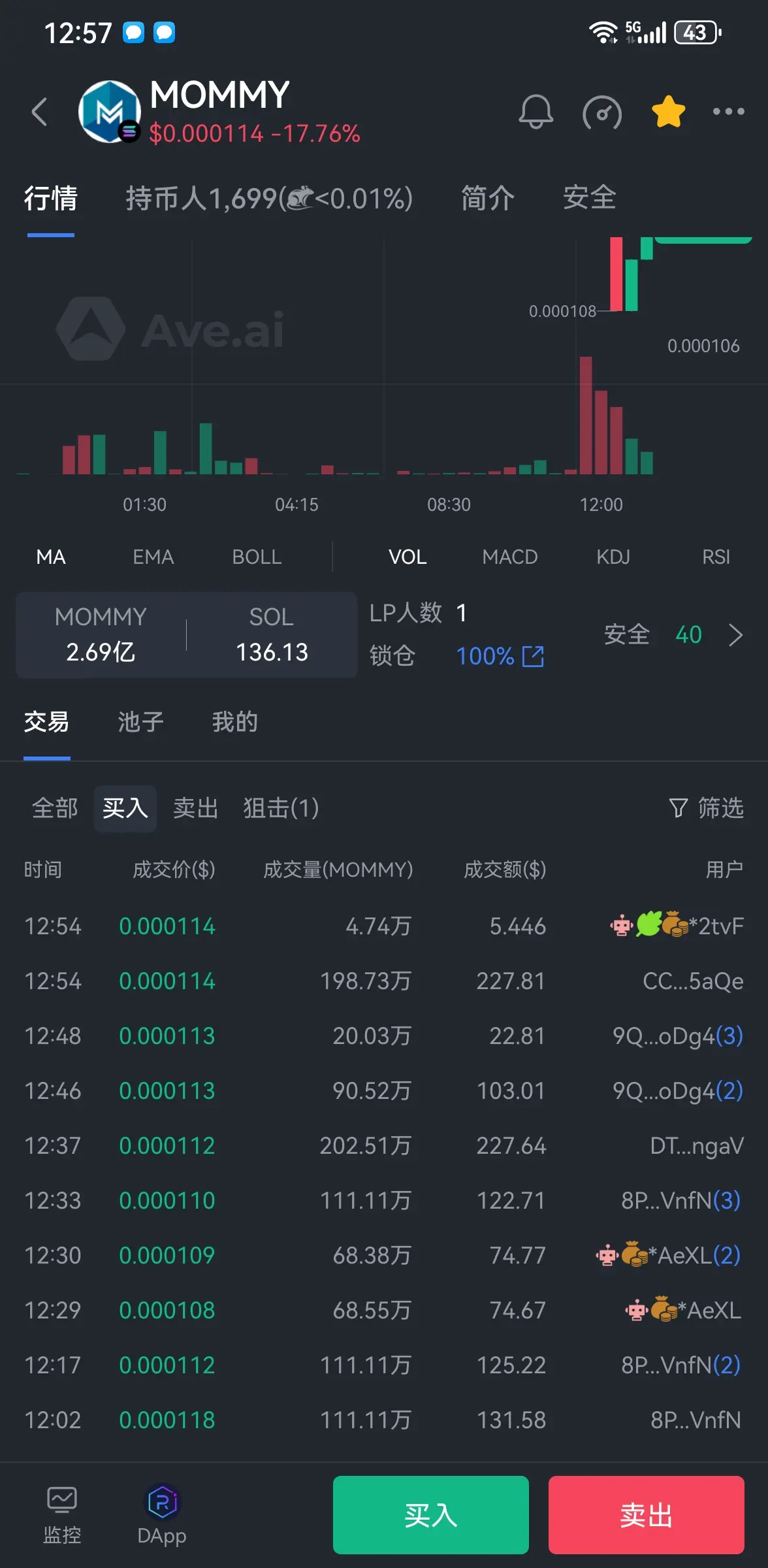The height and width of the screenshot is (1568, 768).
Task: Tap the green 买入 button
Action: pos(431,1515)
